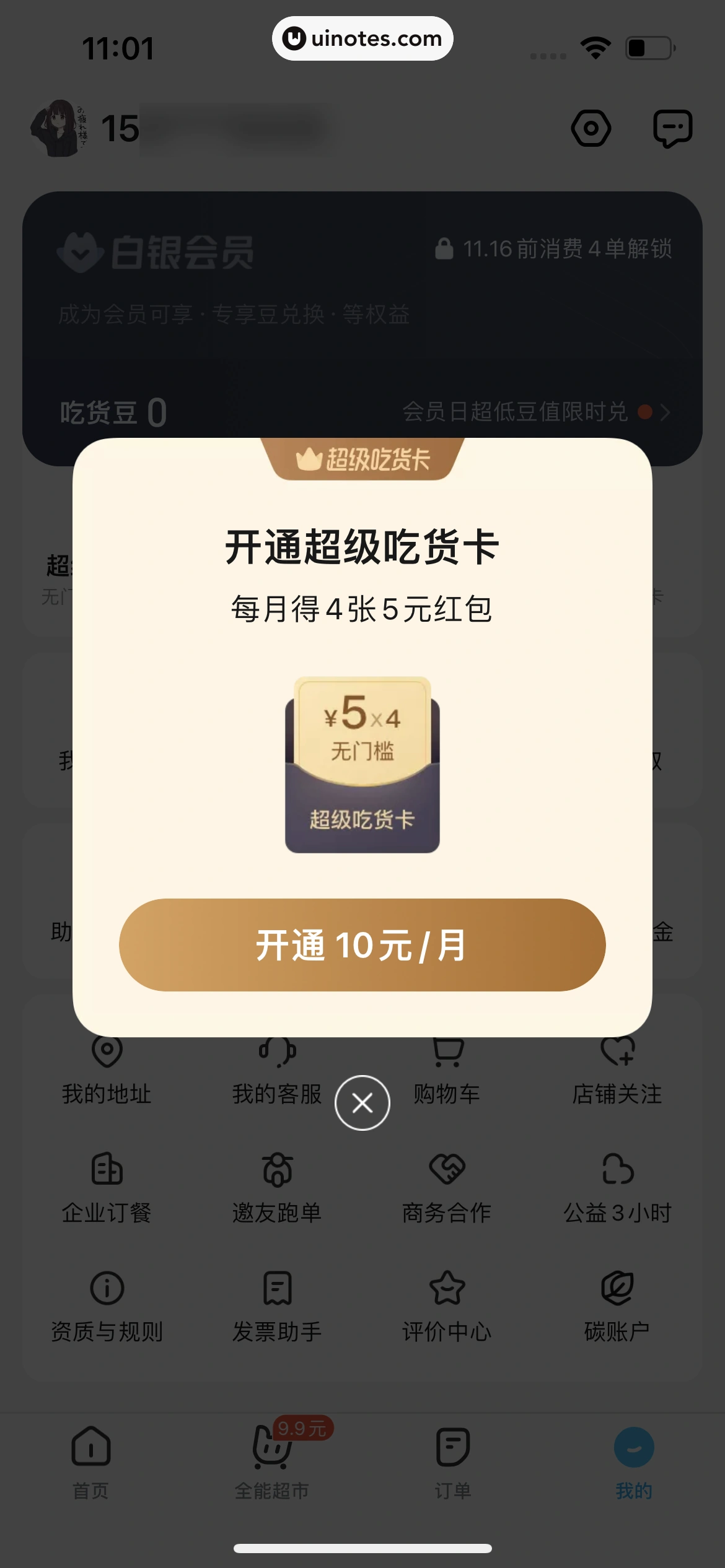Open 碳账户
Screen dimensions: 725x1568
[x=617, y=1305]
